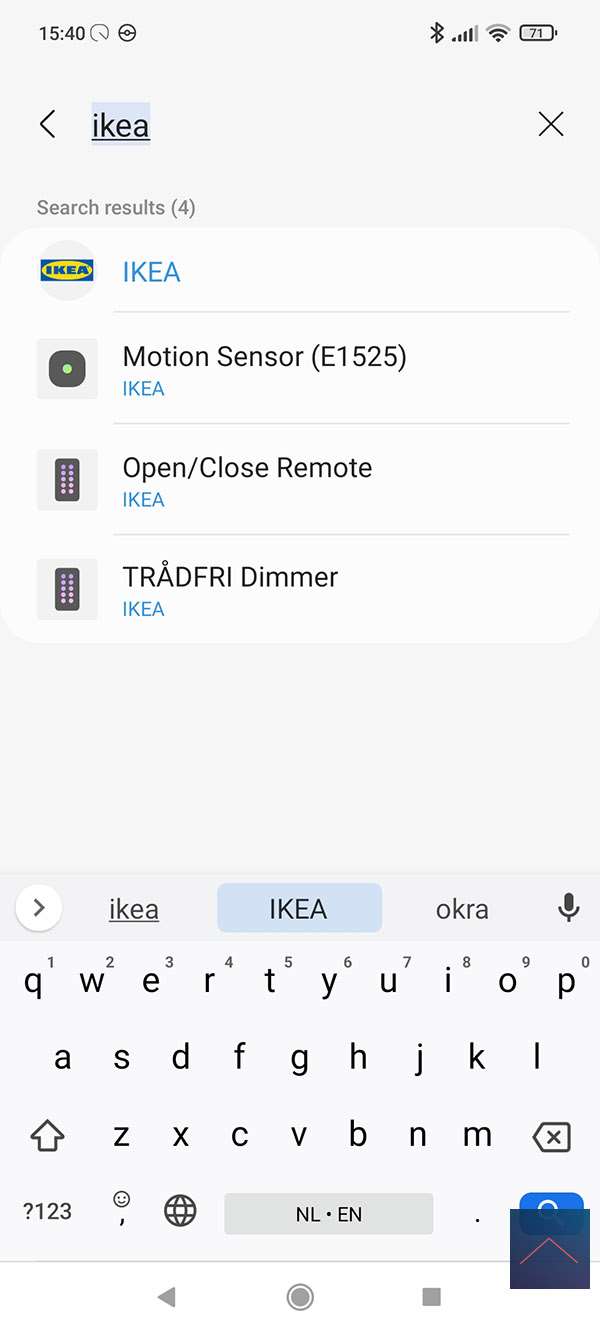Viewport: 600px width, 1333px height.
Task: Tap the keyboard backspace key
Action: pos(551,1136)
